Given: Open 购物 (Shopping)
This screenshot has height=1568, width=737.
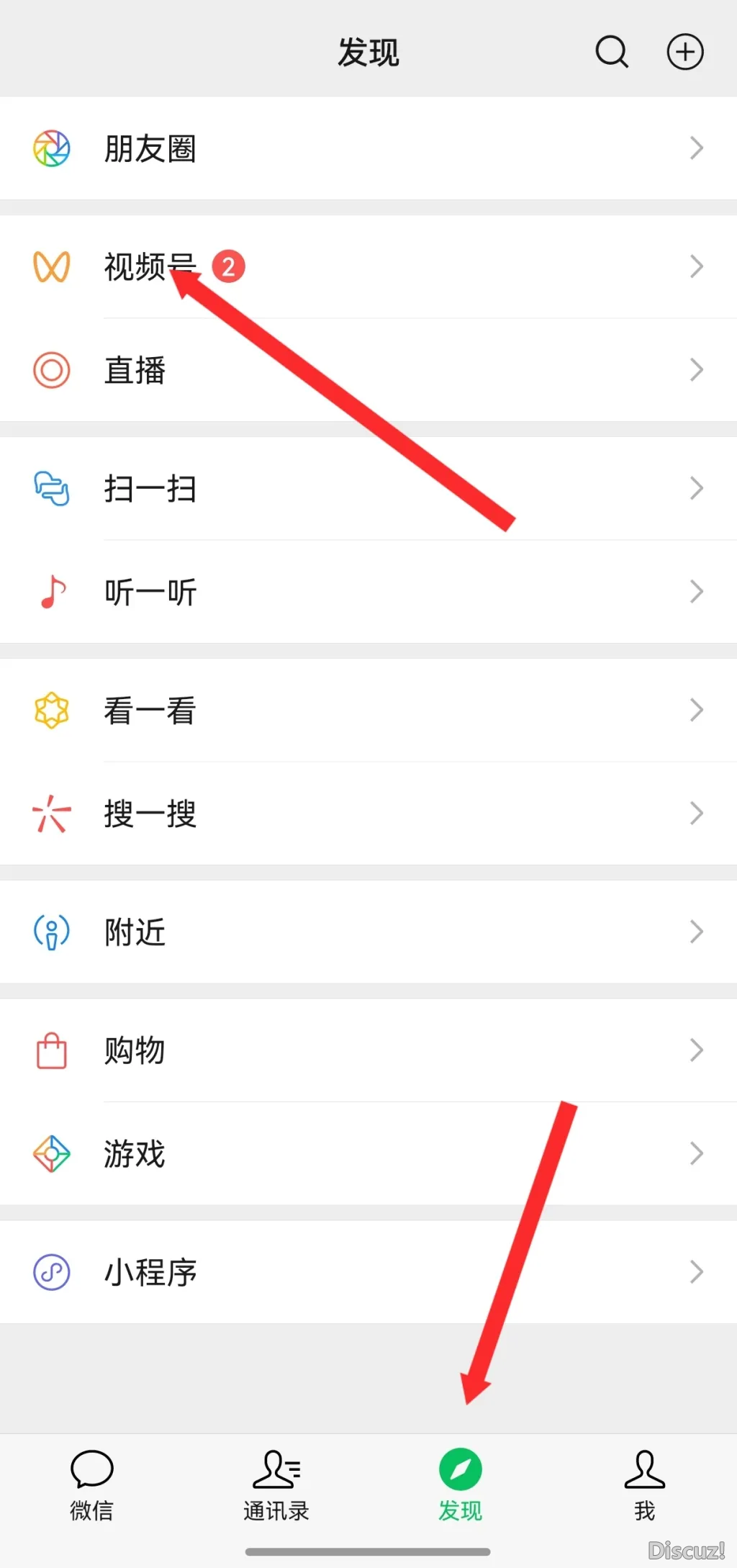Looking at the screenshot, I should point(367,1050).
